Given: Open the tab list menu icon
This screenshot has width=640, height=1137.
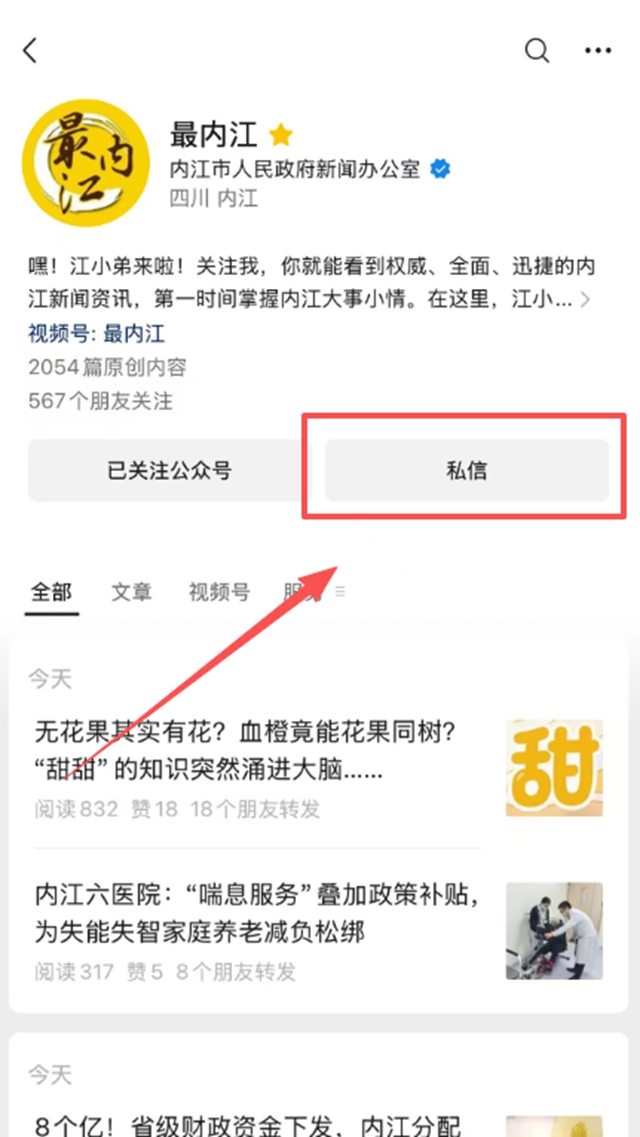Looking at the screenshot, I should 340,592.
